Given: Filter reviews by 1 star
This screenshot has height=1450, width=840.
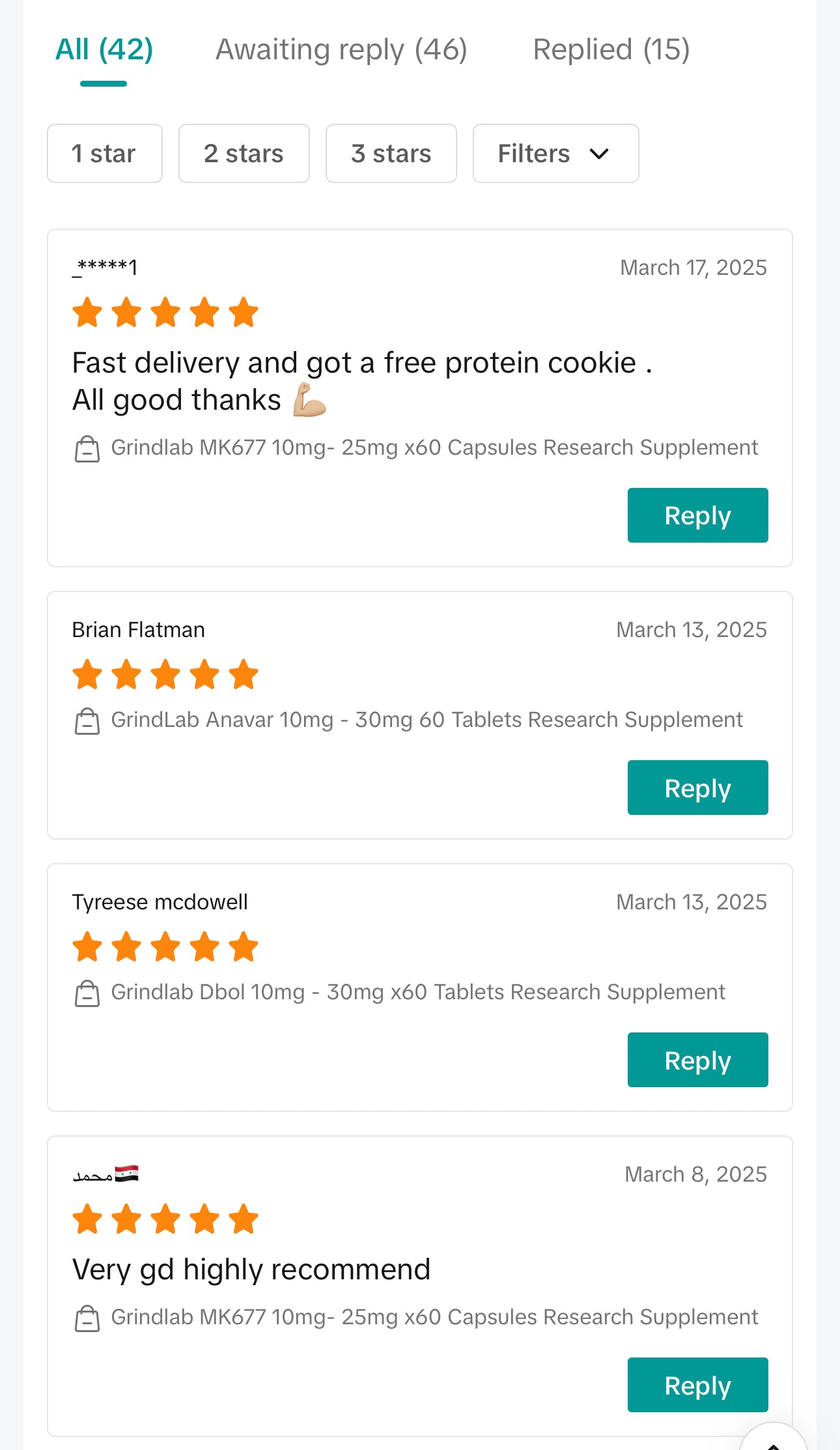Looking at the screenshot, I should click(104, 154).
